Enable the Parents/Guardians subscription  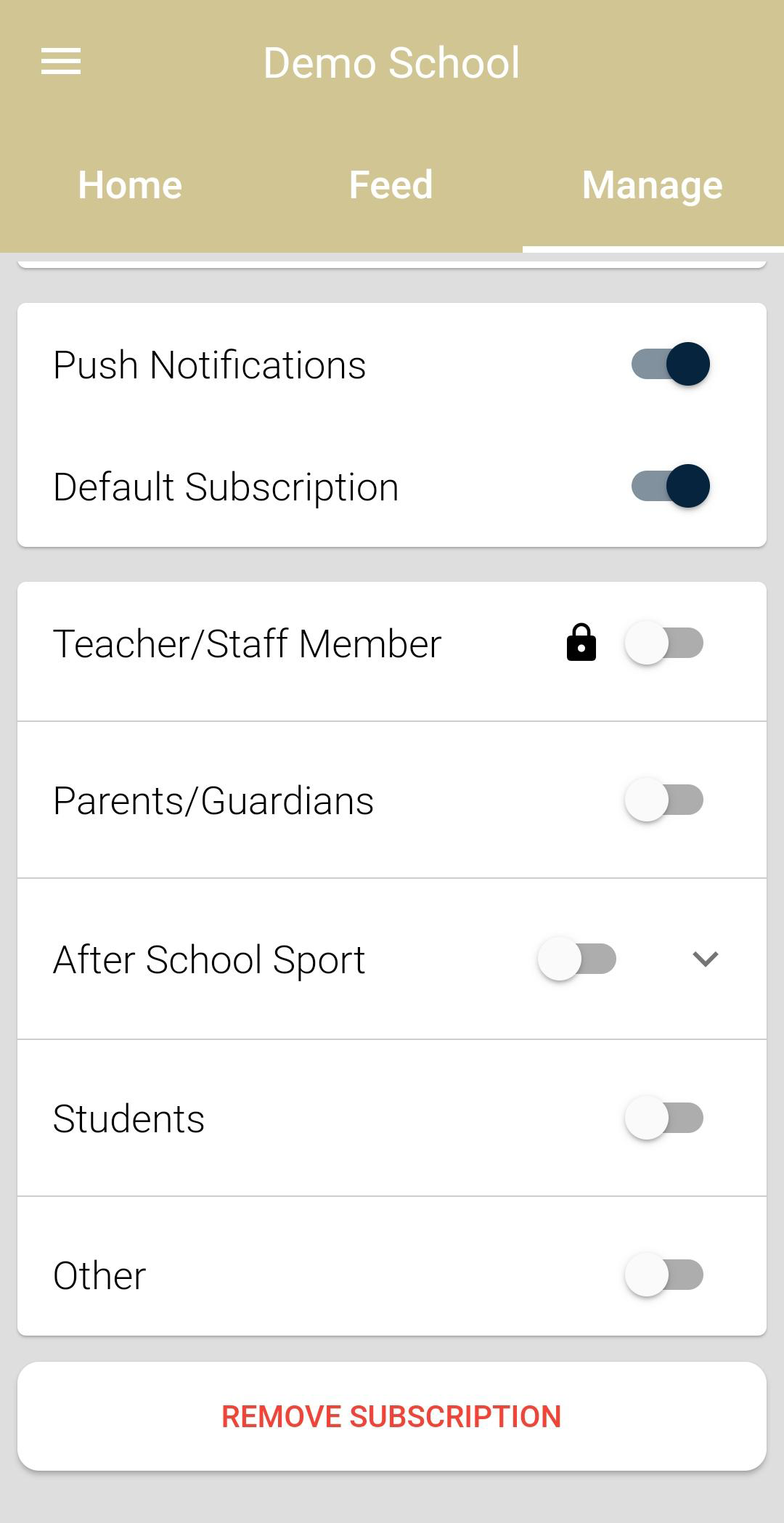pos(664,800)
